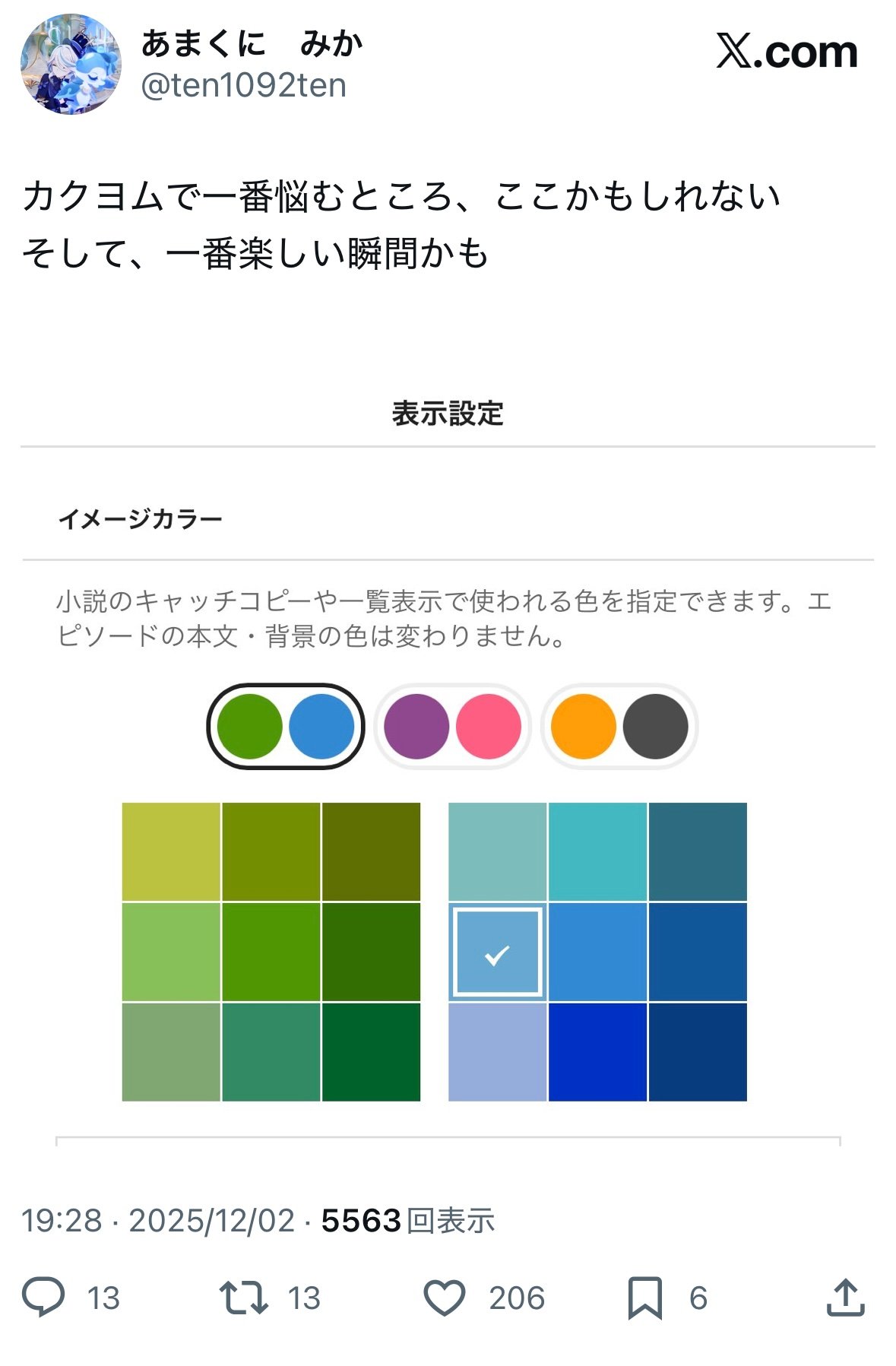Image resolution: width=896 pixels, height=1366 pixels.
Task: Open あまくに みか's profile picture
Action: pos(71,64)
